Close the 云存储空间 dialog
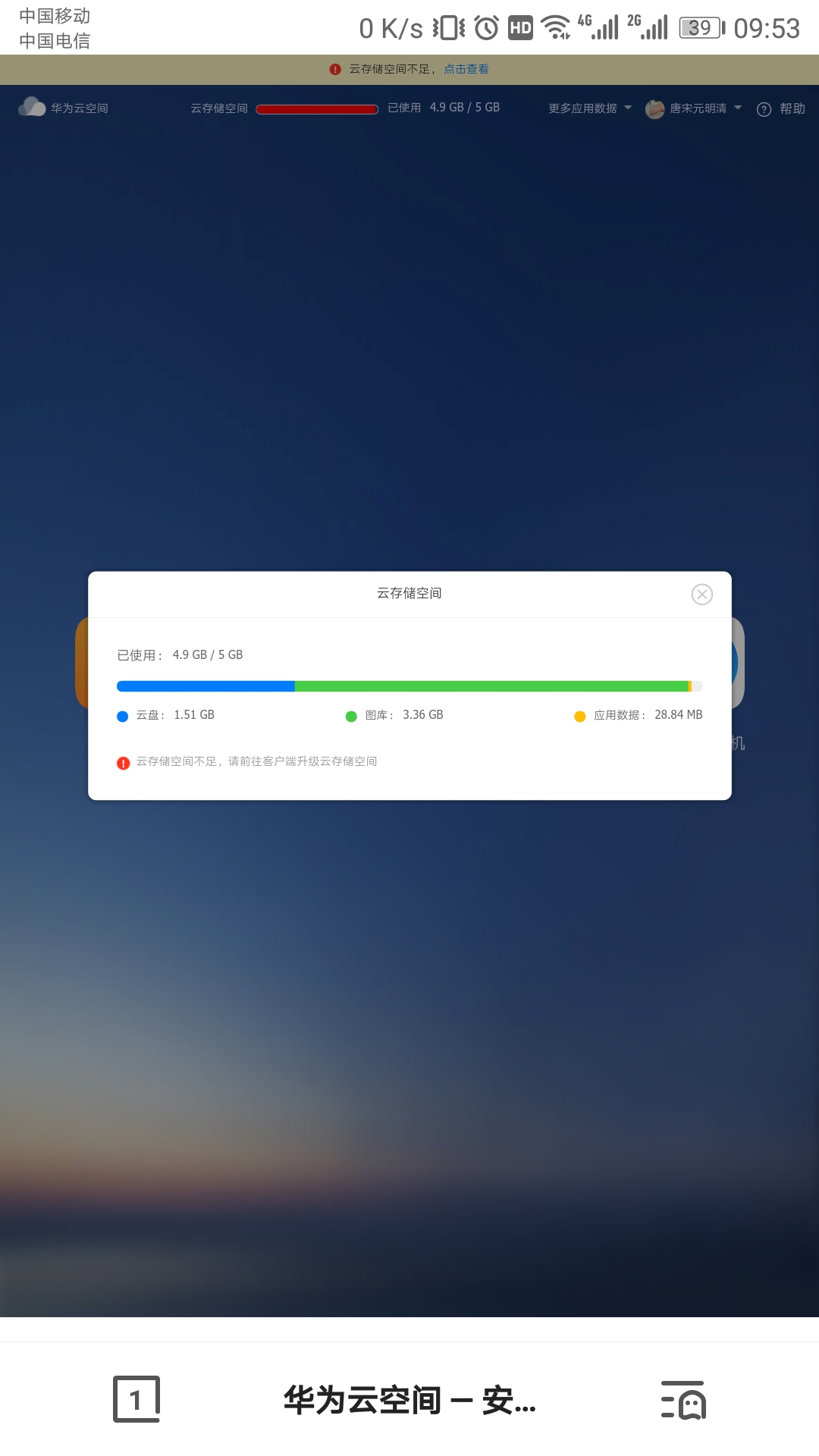Image resolution: width=819 pixels, height=1456 pixels. (x=702, y=595)
